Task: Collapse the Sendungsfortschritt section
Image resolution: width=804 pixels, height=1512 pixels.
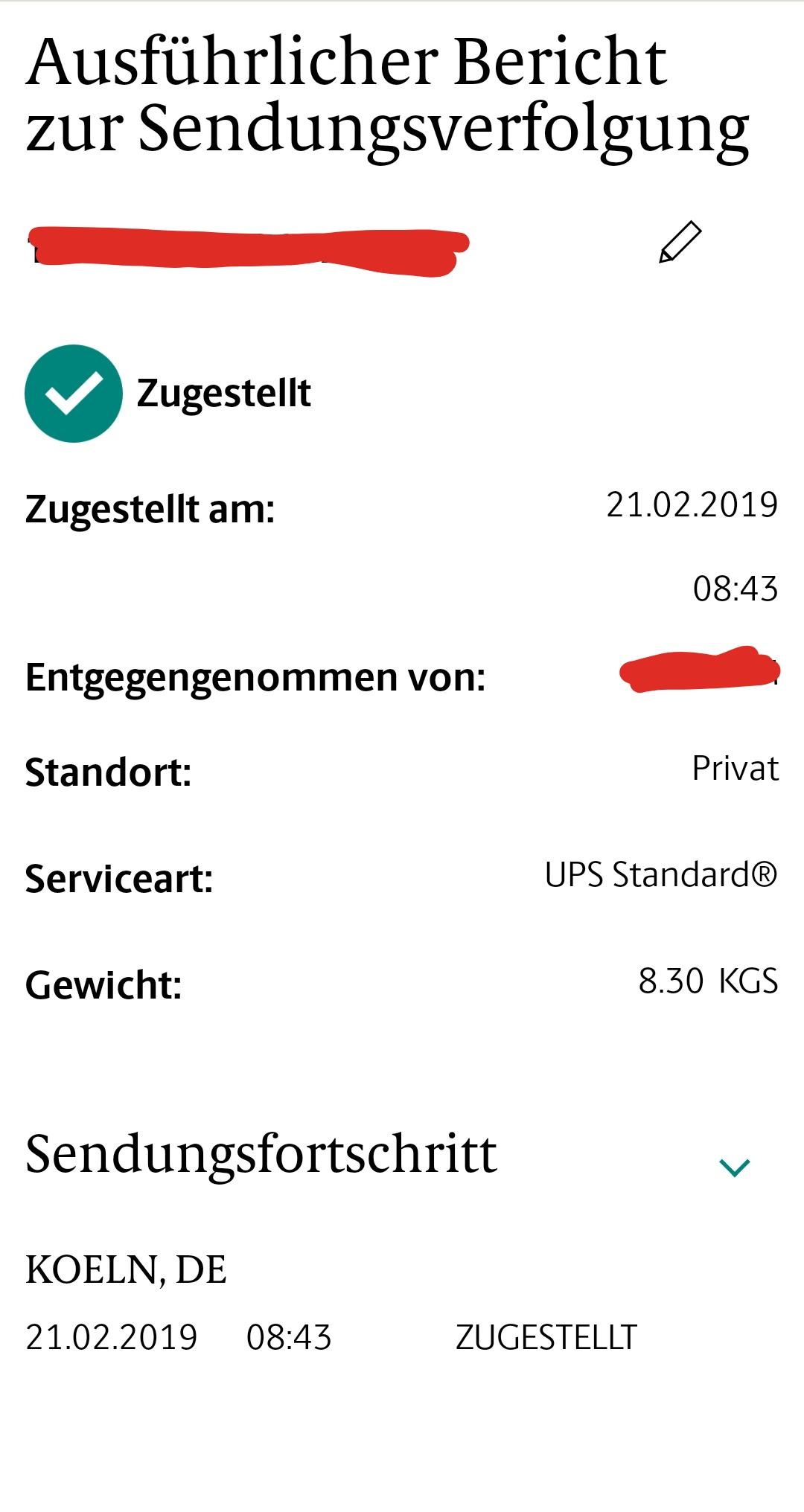Action: (735, 1167)
